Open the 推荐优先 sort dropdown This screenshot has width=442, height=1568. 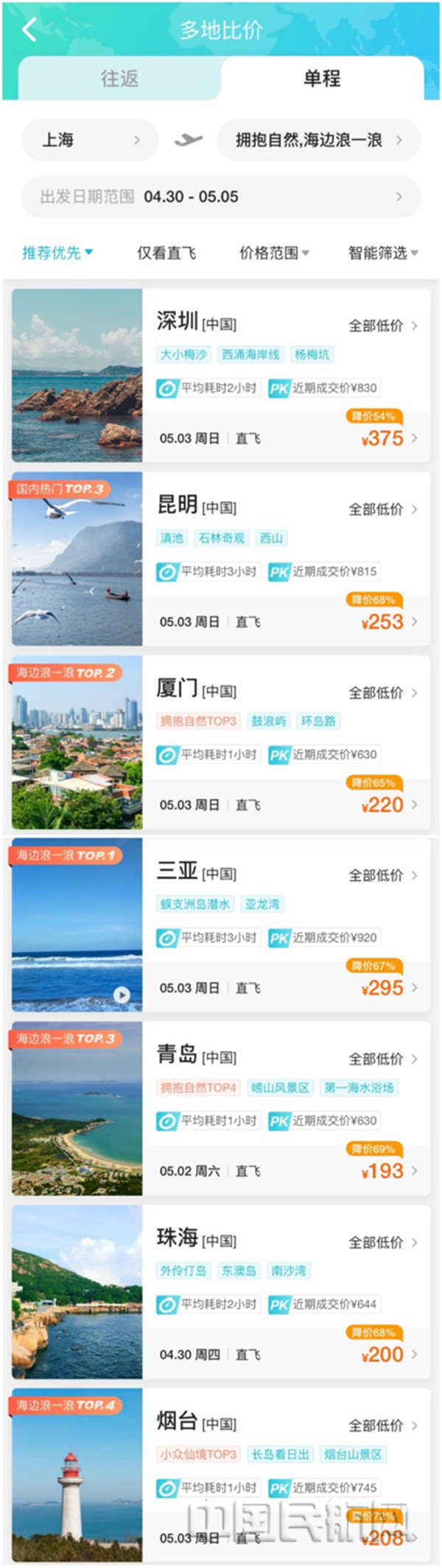coord(57,253)
